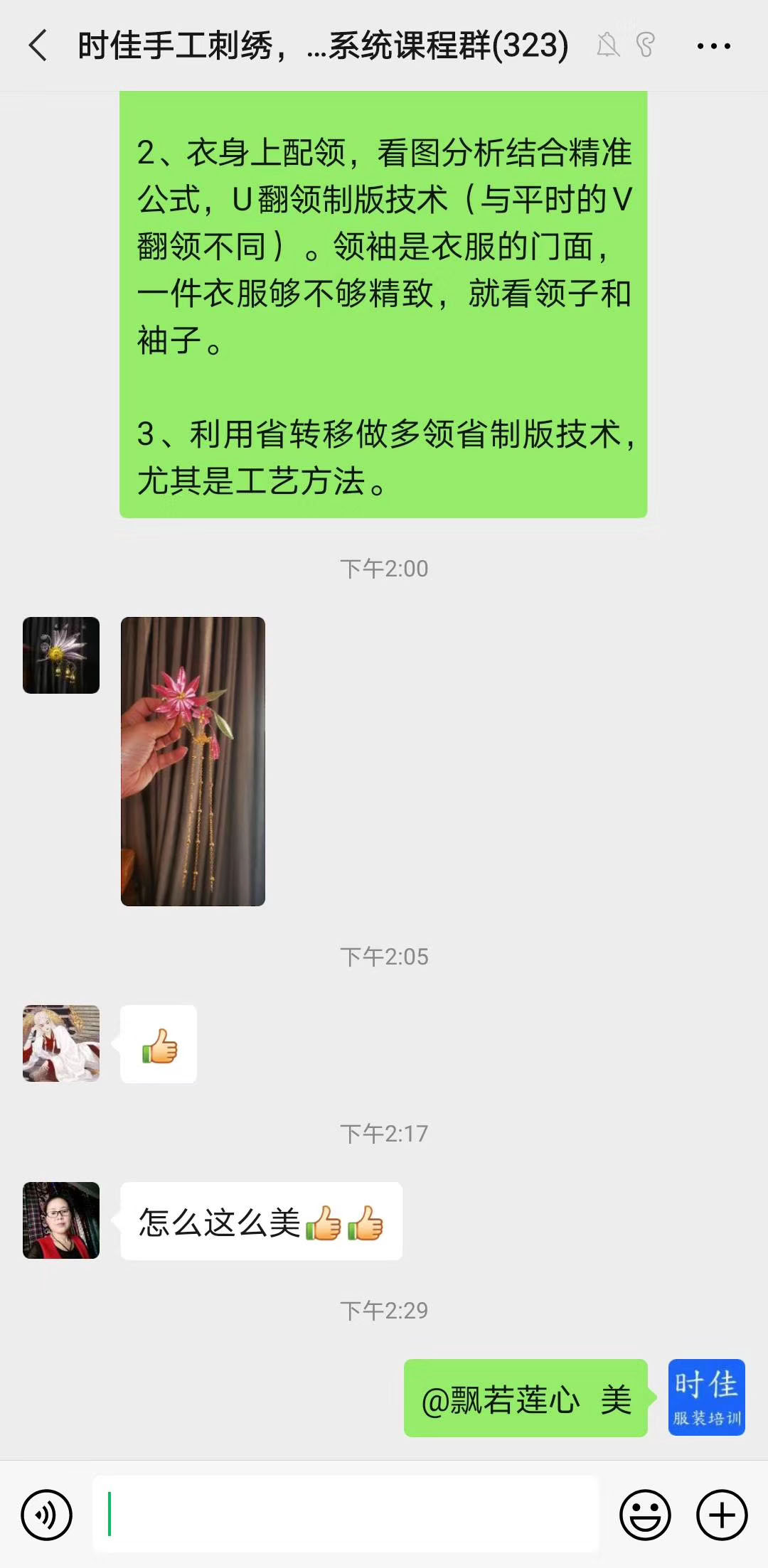This screenshot has height=1568, width=768.
Task: Open the emoji sticker panel
Action: tap(645, 1515)
